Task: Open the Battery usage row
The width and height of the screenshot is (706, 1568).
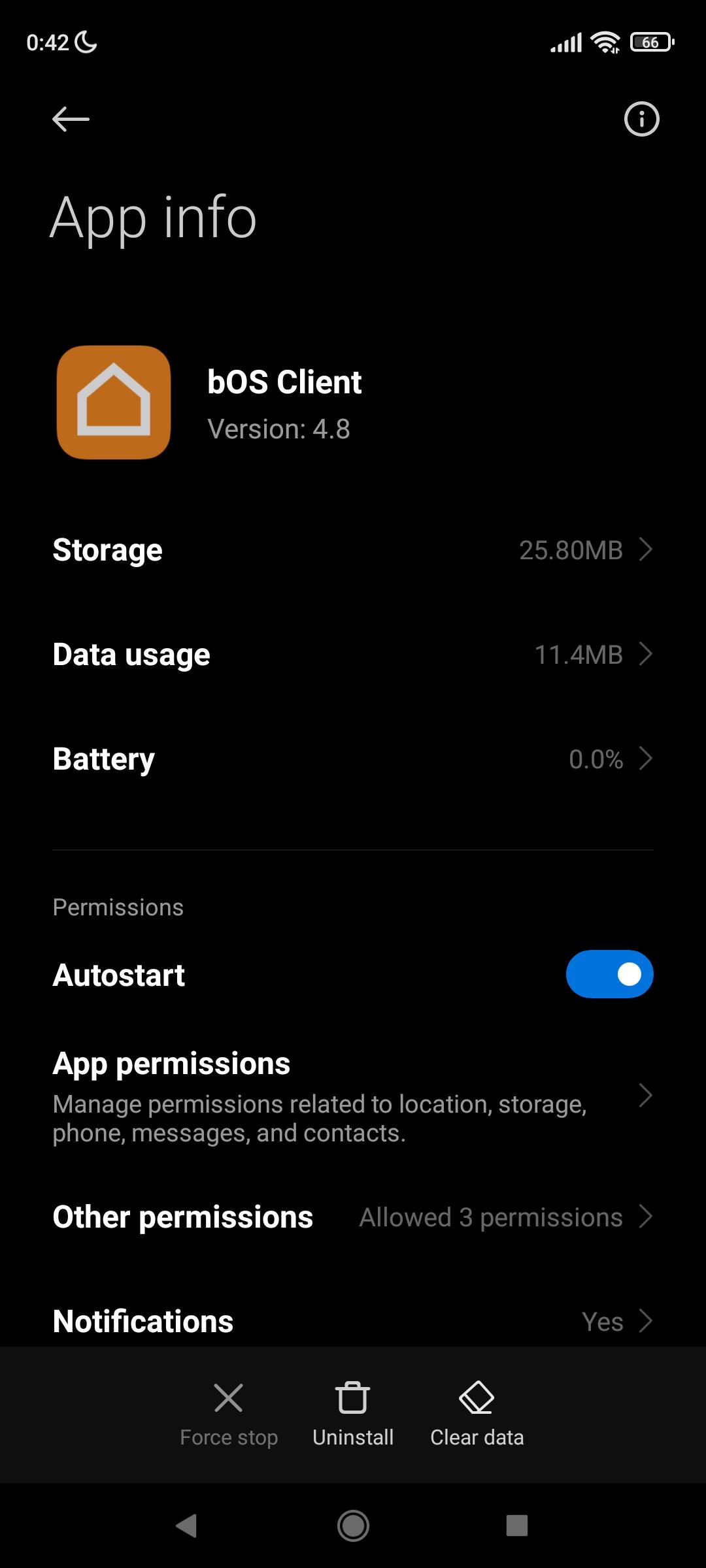Action: point(353,759)
